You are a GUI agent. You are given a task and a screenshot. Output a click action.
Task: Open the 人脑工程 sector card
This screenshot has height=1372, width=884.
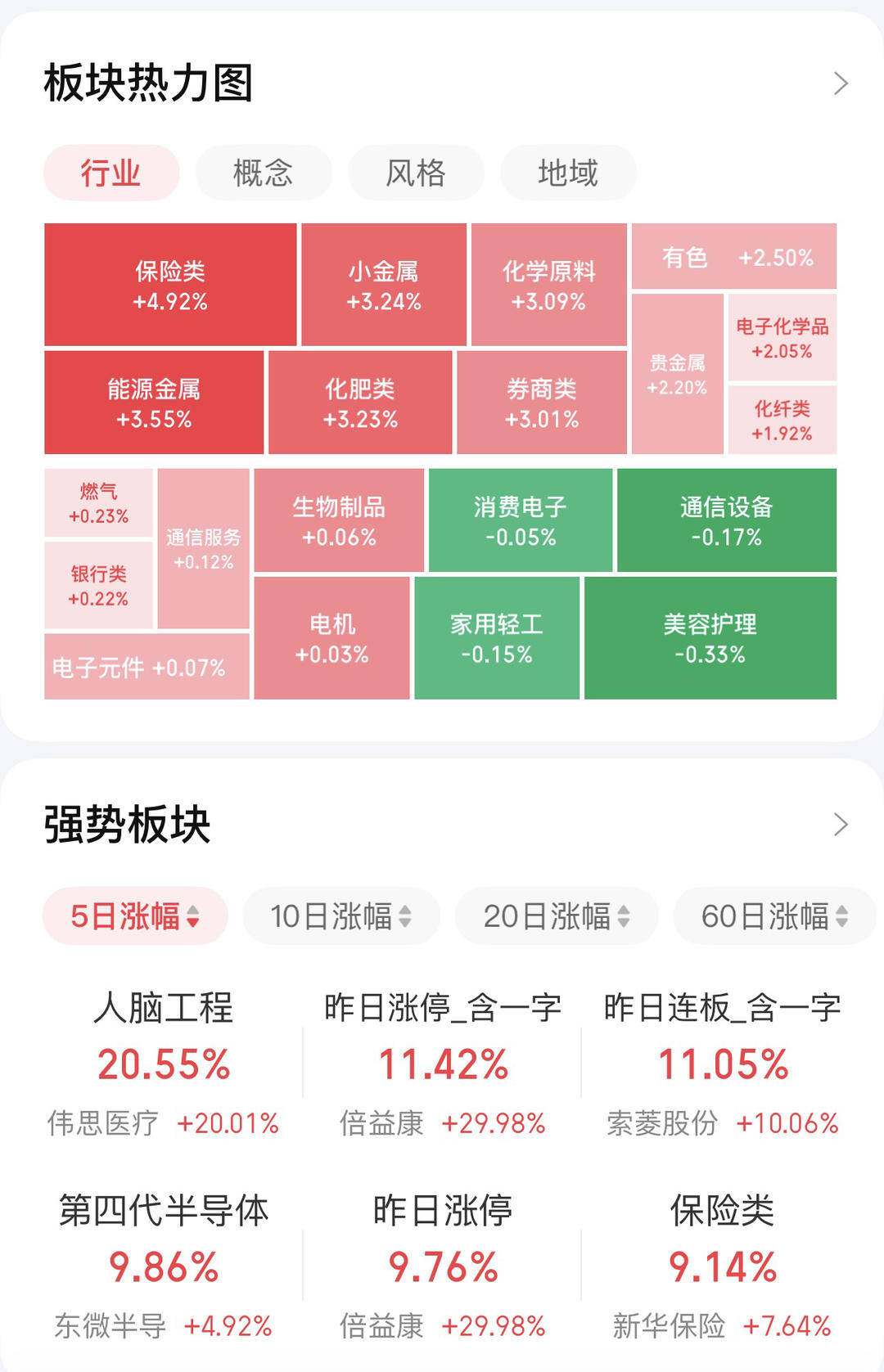(164, 1062)
